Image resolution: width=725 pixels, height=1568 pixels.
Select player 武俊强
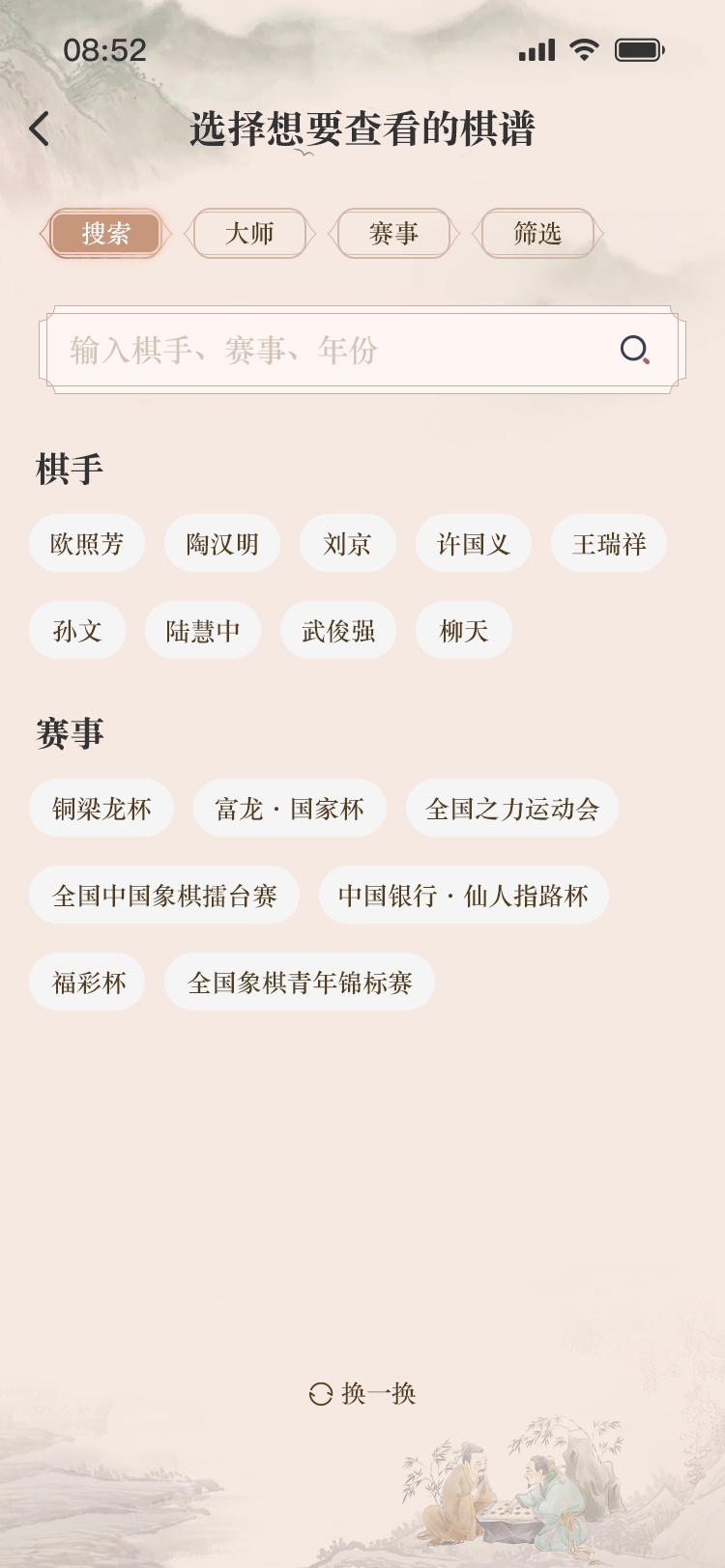[x=337, y=630]
